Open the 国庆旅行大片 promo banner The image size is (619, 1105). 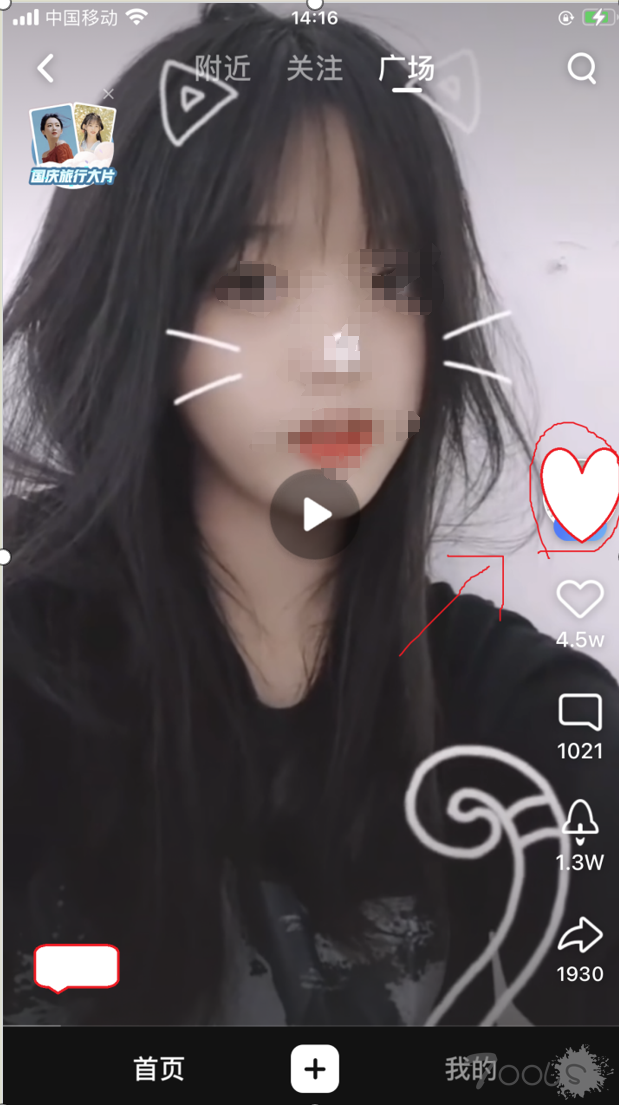coord(72,146)
